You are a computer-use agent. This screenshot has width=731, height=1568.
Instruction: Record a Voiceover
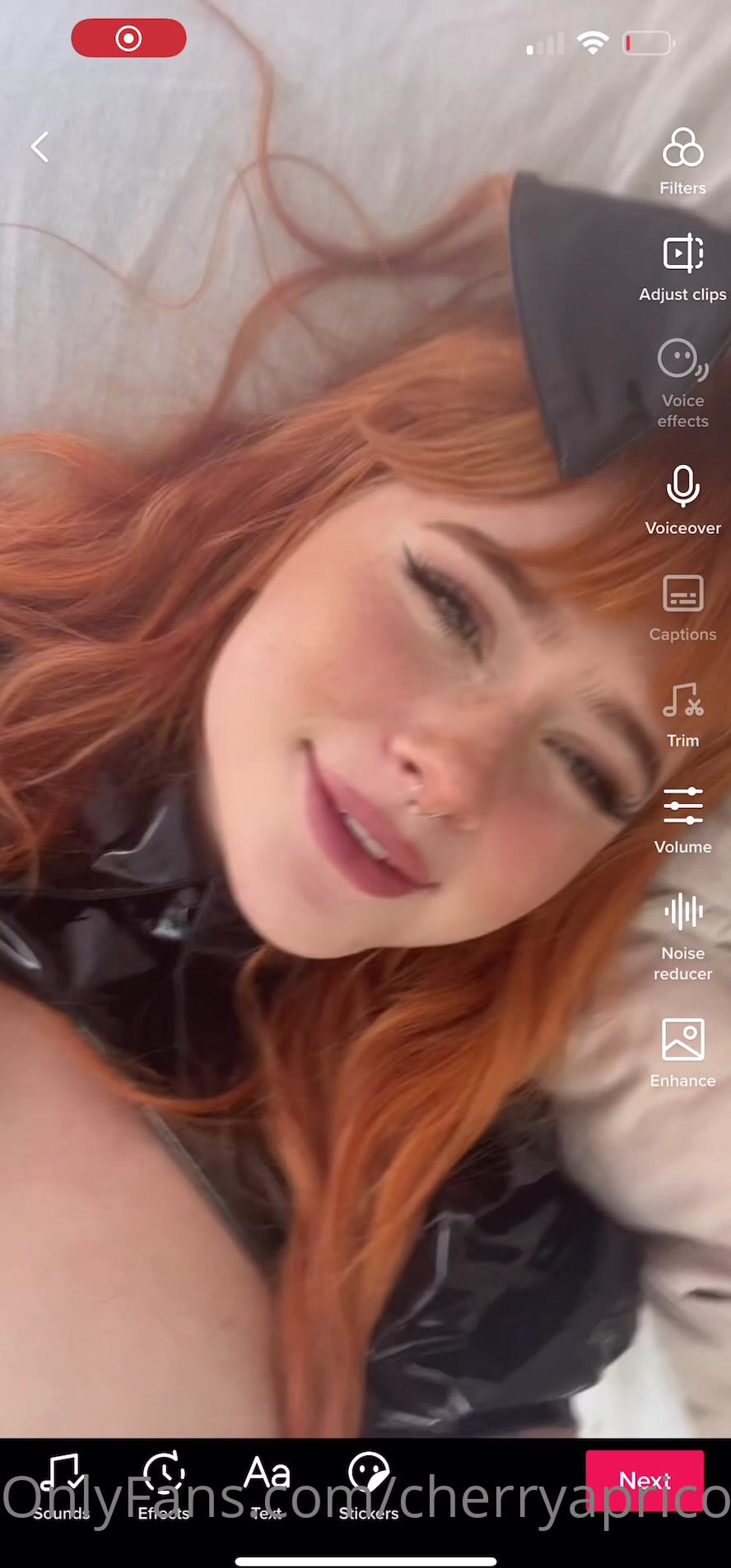(x=682, y=499)
